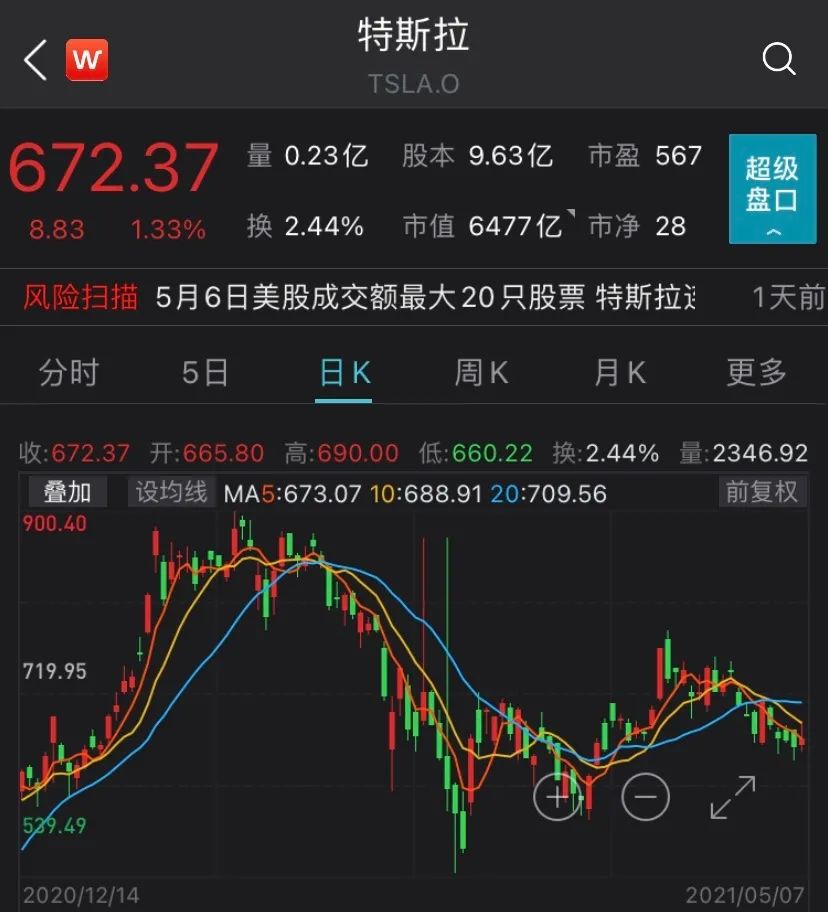828x912 pixels.
Task: Open 设均线 moving average settings
Action: coord(171,492)
